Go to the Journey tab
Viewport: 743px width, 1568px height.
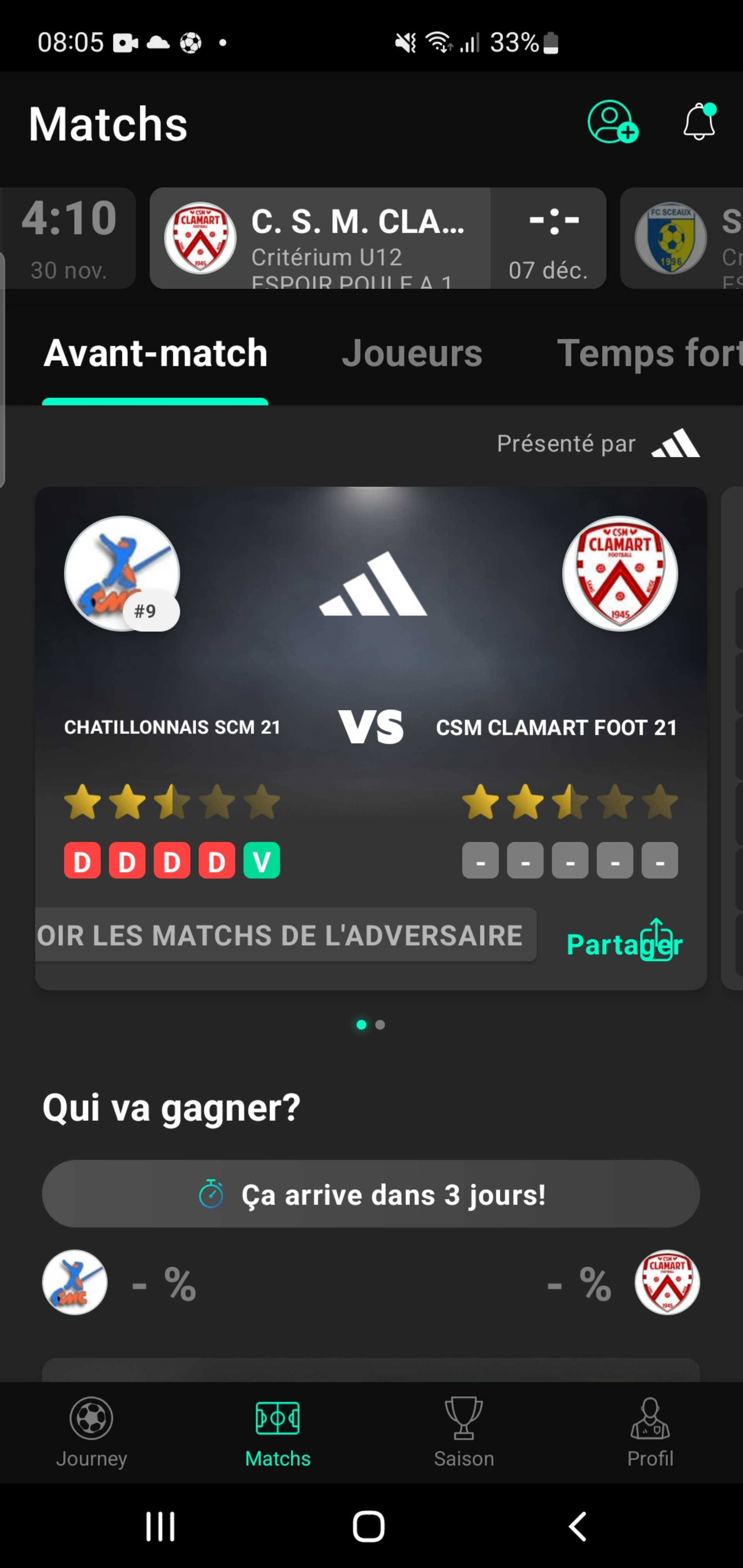(91, 1432)
